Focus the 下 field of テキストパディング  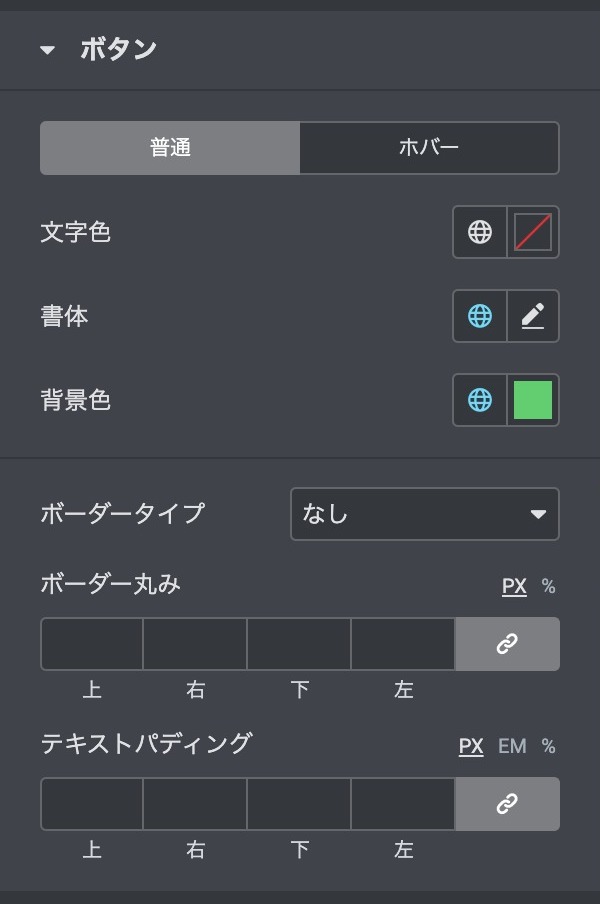299,804
